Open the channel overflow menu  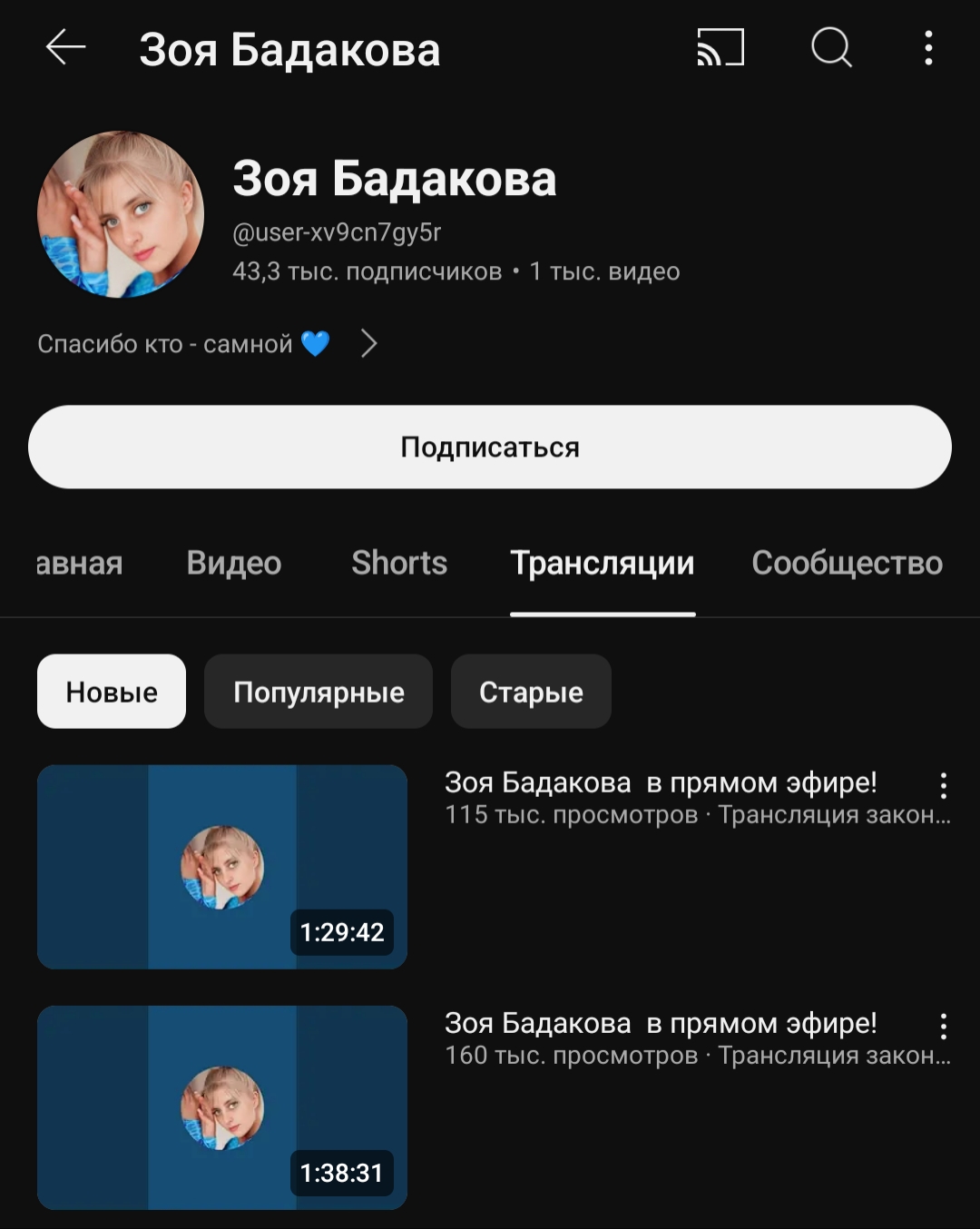[x=928, y=47]
